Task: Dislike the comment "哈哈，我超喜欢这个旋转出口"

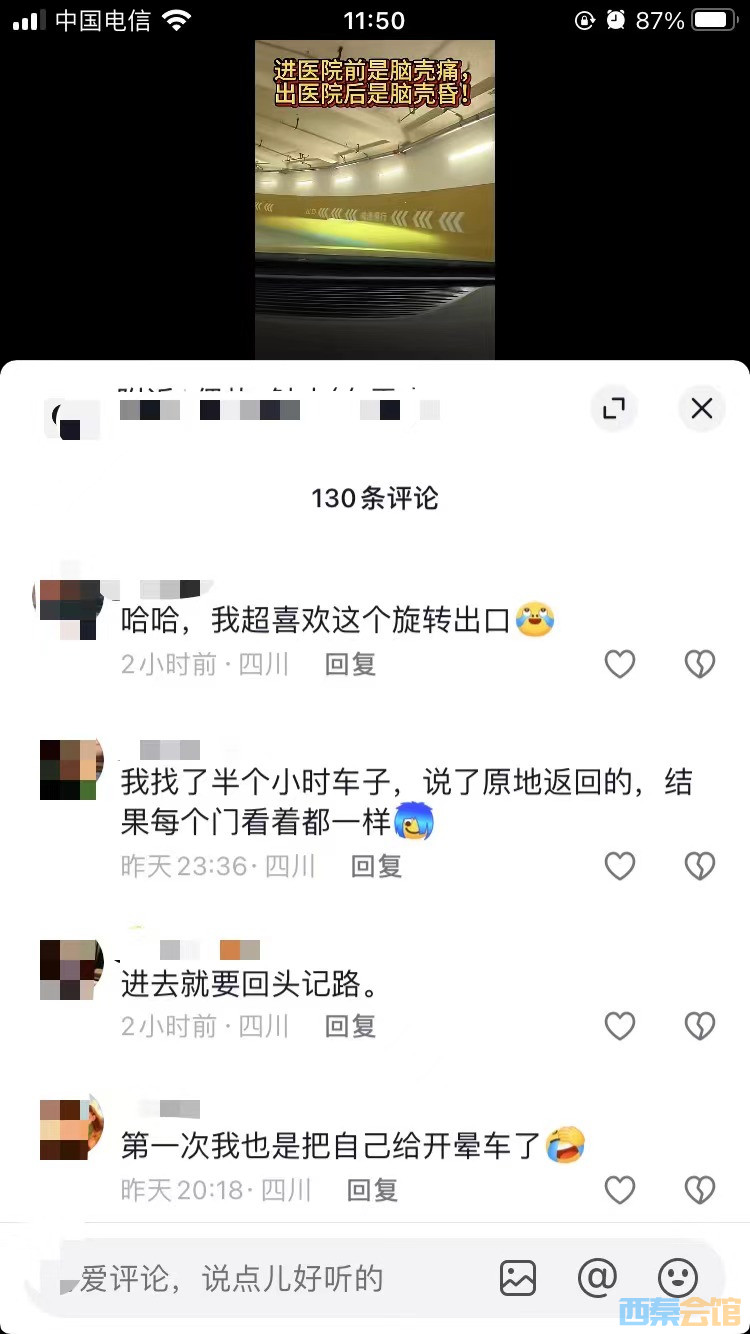Action: click(x=699, y=664)
